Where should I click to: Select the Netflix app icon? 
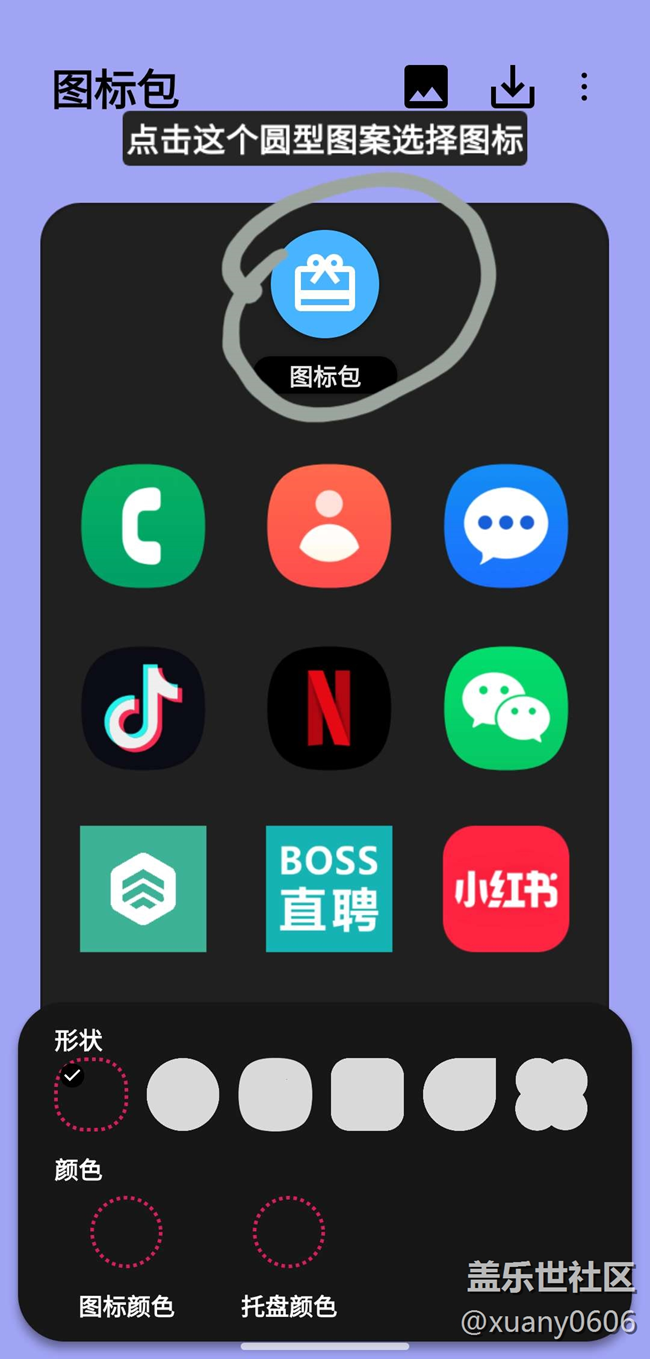click(x=329, y=708)
